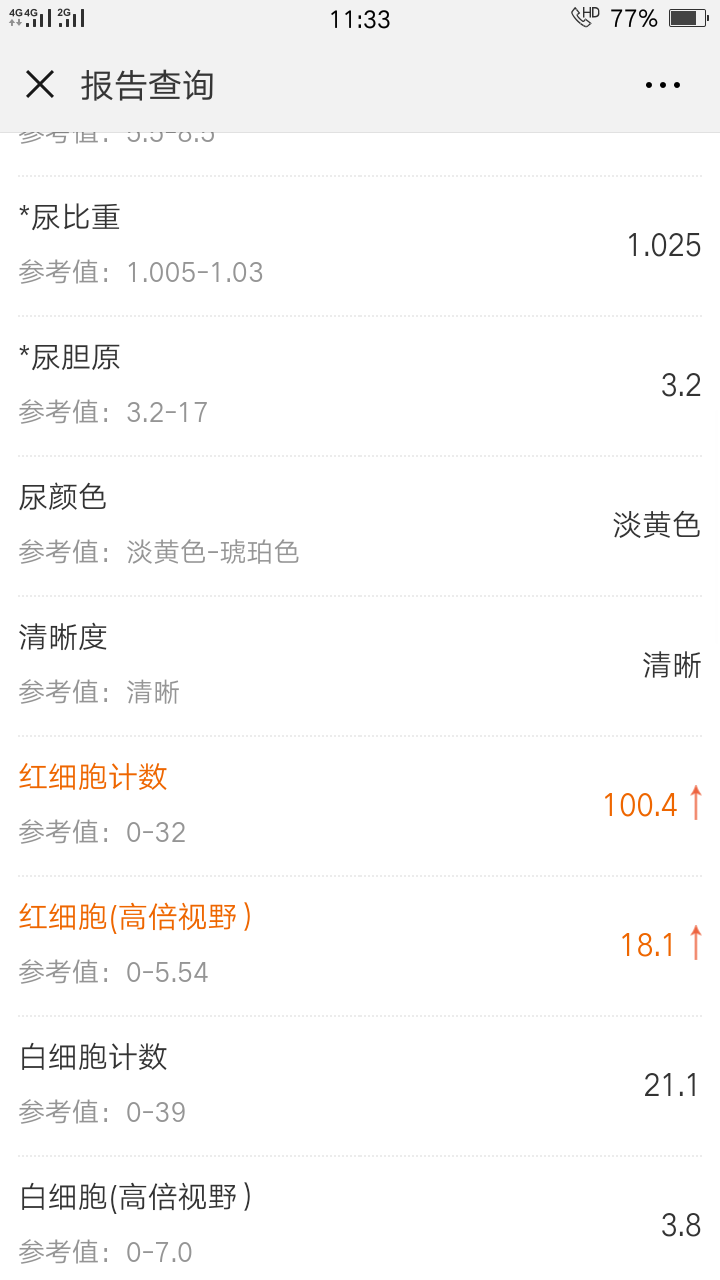Click the 报告查询 title text
The width and height of the screenshot is (720, 1280).
click(x=148, y=84)
